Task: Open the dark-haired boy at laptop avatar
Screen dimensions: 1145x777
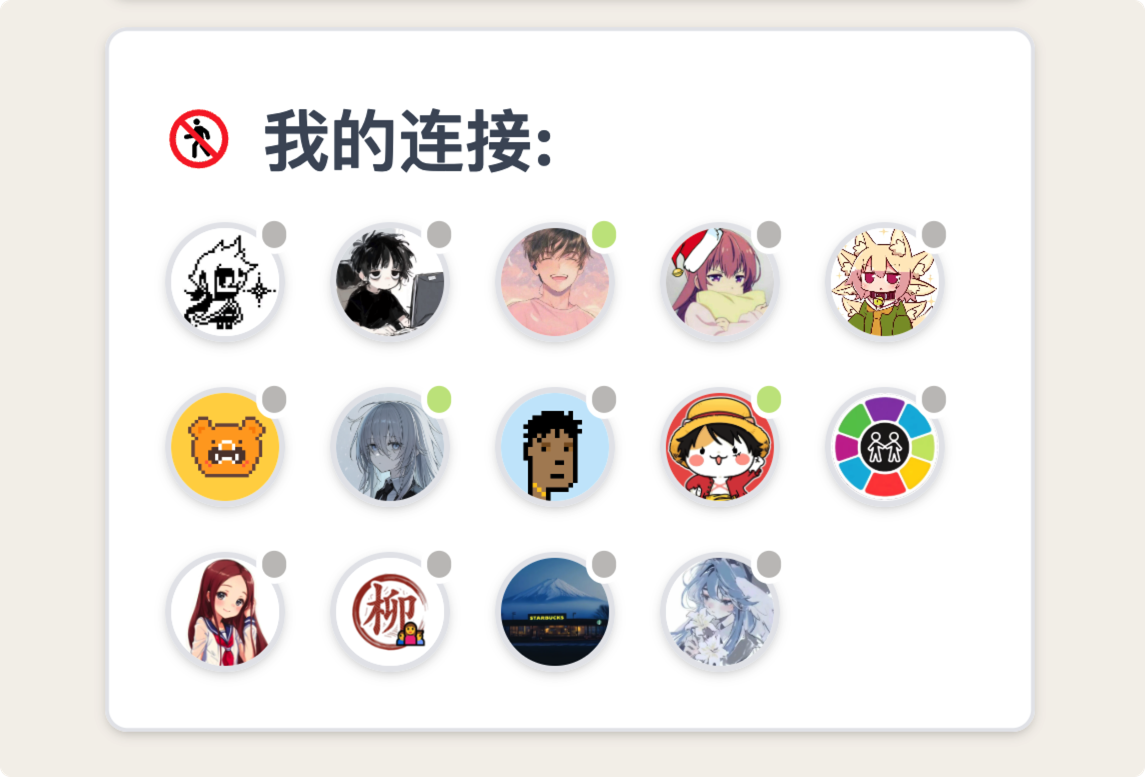Action: 390,281
